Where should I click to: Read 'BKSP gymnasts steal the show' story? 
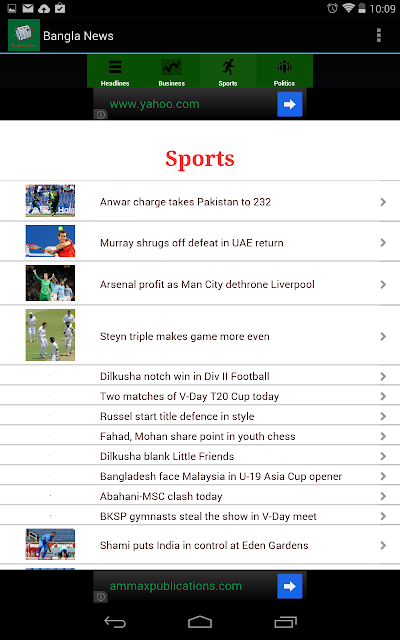click(x=200, y=516)
